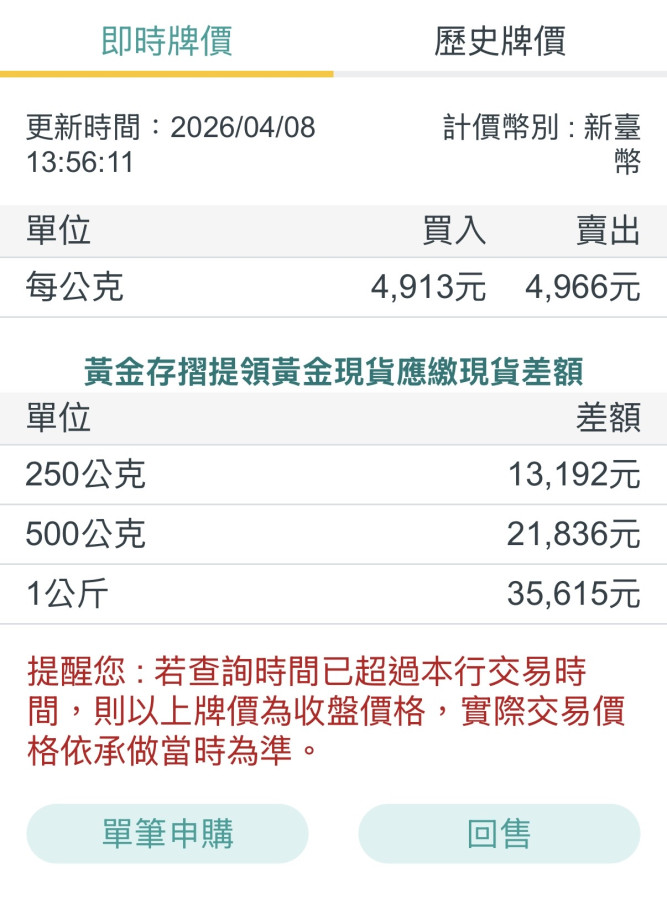Tap the 單筆申購 button
The height and width of the screenshot is (900, 667).
[167, 833]
